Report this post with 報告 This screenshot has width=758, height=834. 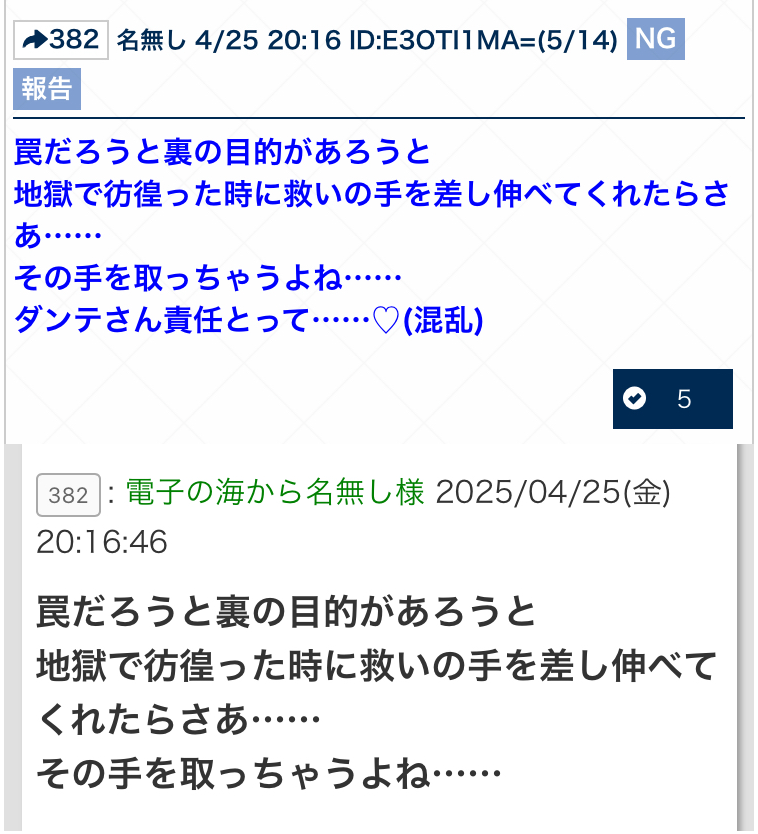point(47,89)
